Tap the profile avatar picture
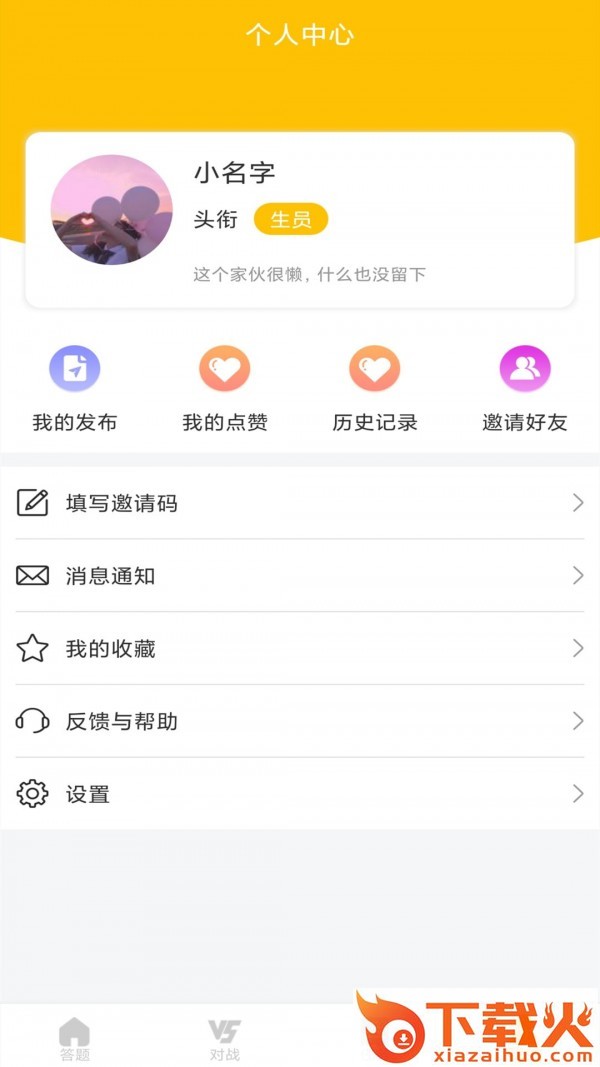The height and width of the screenshot is (1067, 600). click(111, 209)
